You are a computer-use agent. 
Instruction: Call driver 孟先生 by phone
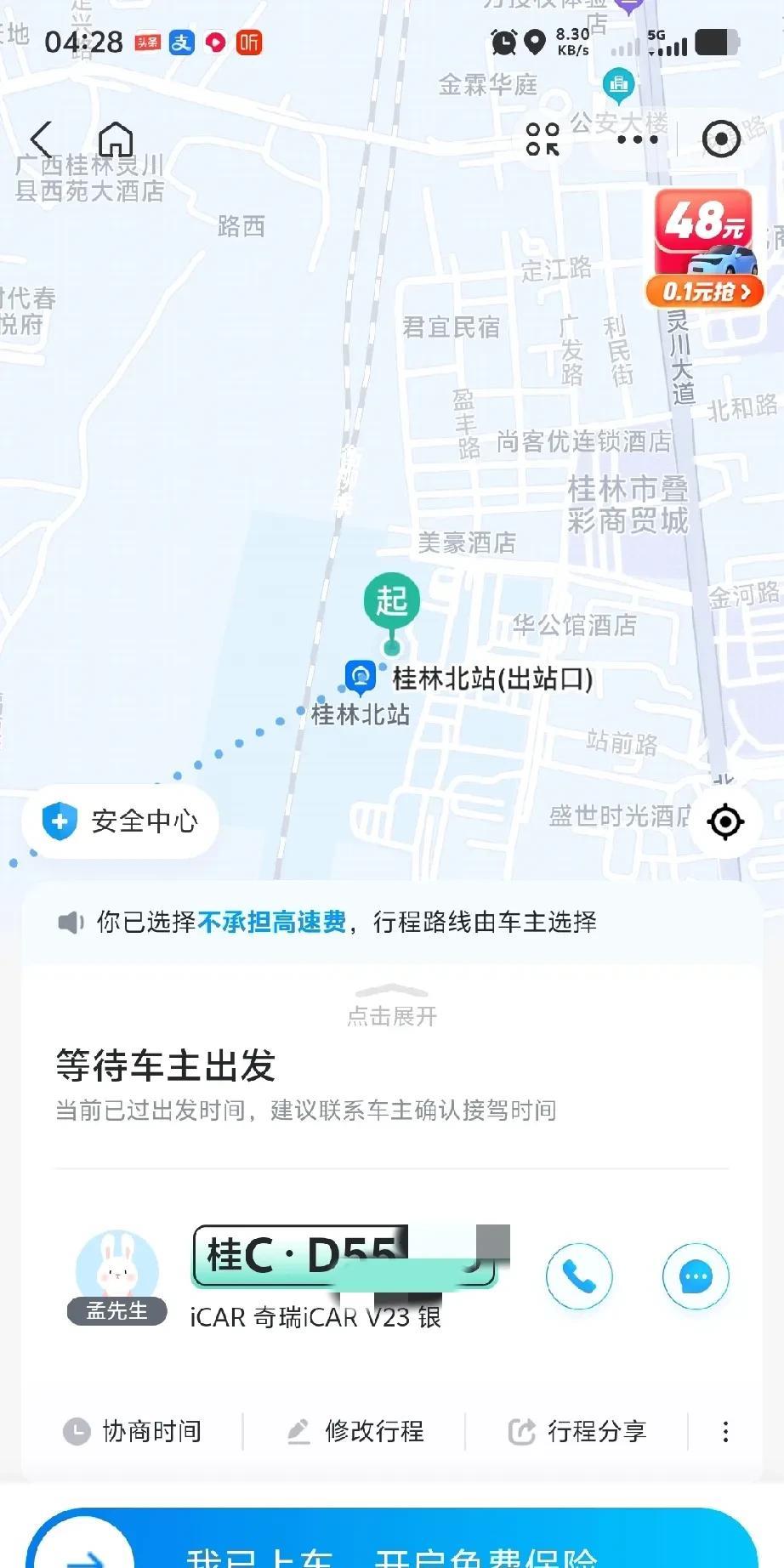579,1276
